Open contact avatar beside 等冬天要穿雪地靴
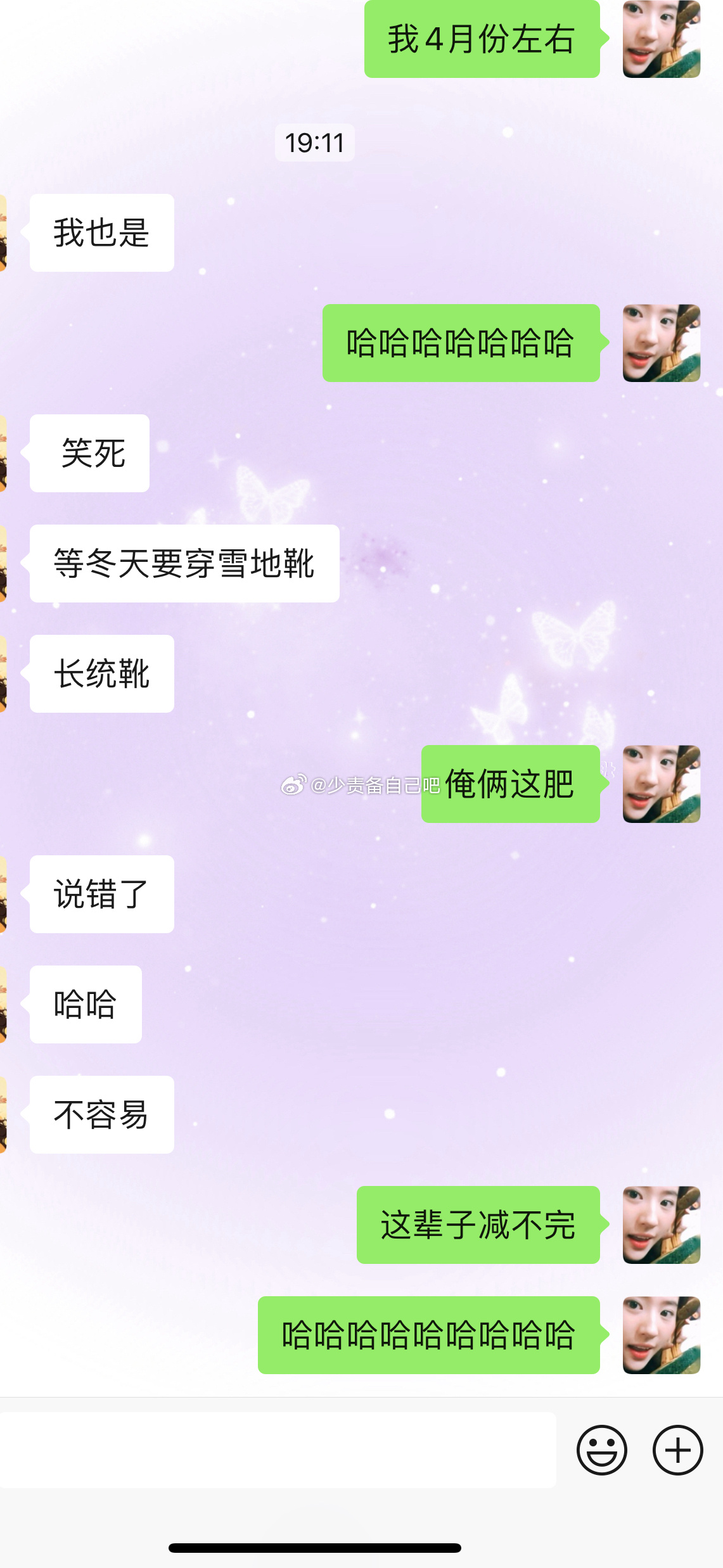The height and width of the screenshot is (1568, 723). [3, 564]
